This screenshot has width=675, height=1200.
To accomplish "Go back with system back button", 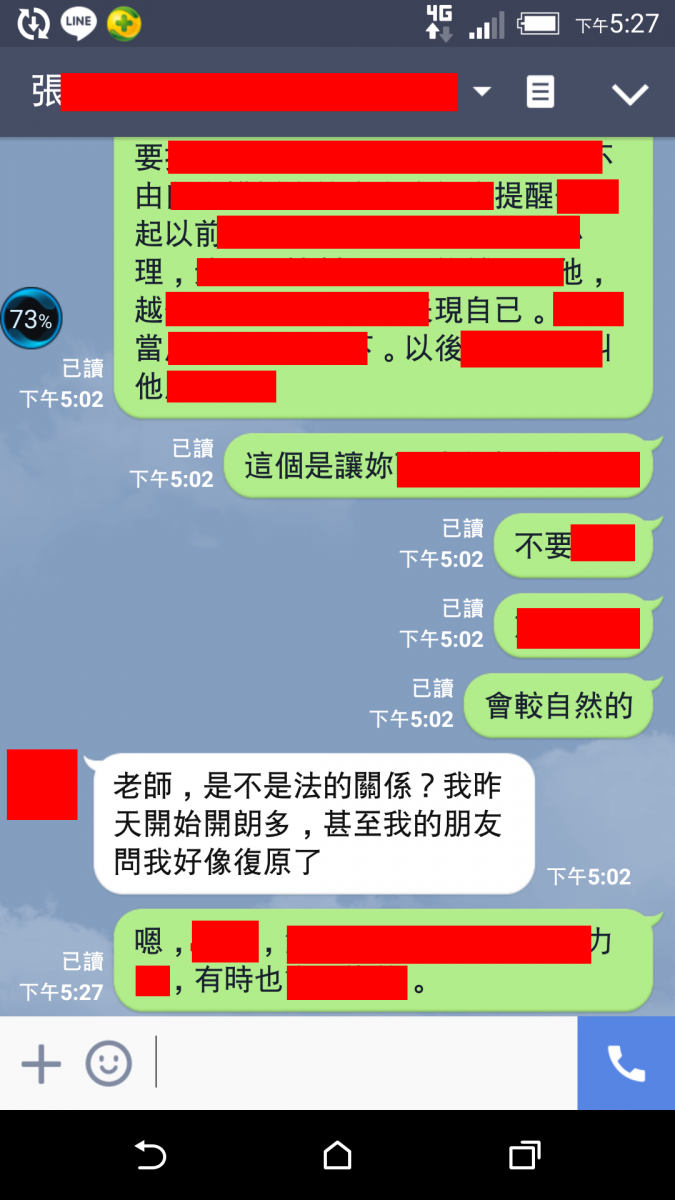I will (150, 1155).
